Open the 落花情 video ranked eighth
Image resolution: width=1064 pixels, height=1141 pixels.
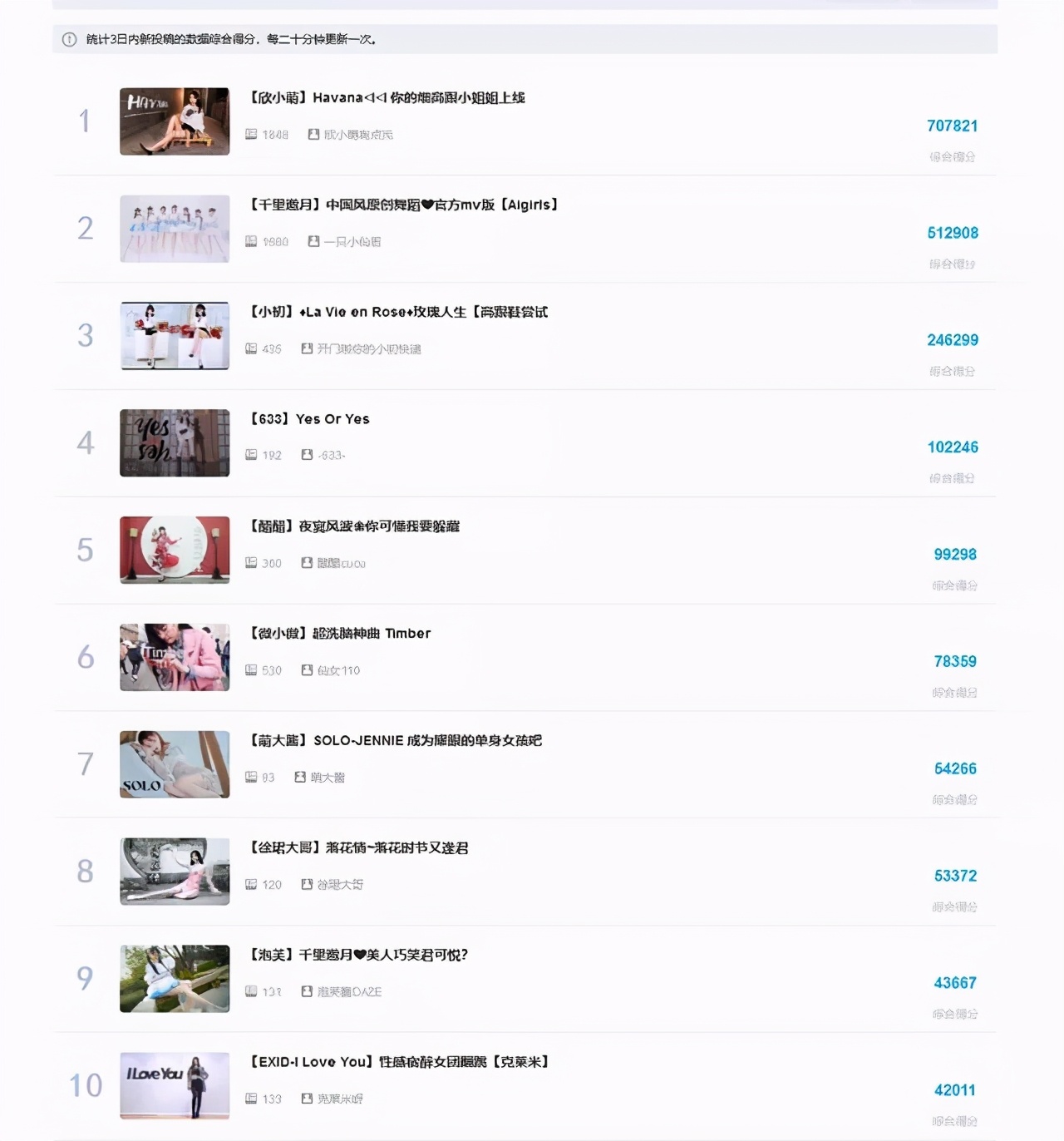(359, 848)
